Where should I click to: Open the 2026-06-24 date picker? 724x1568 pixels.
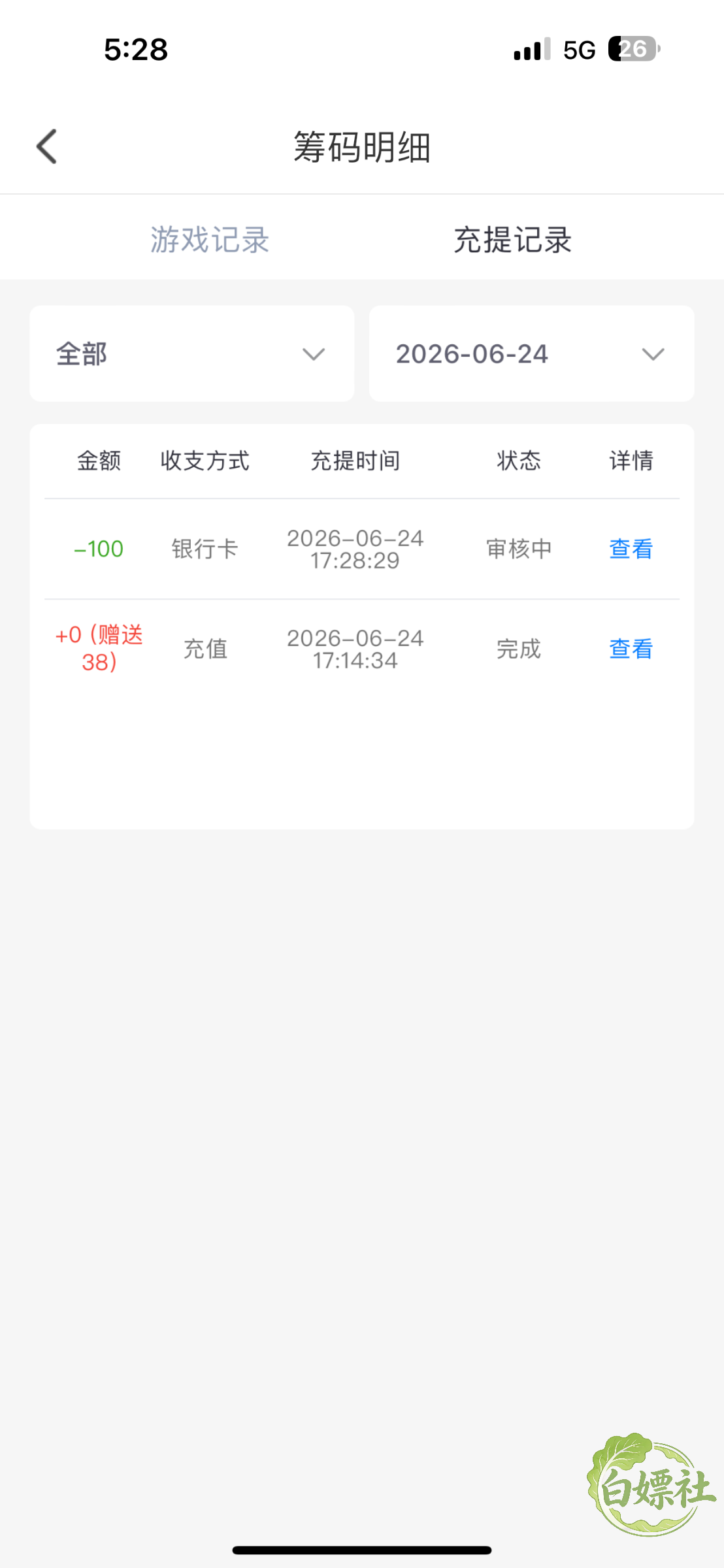tap(531, 353)
